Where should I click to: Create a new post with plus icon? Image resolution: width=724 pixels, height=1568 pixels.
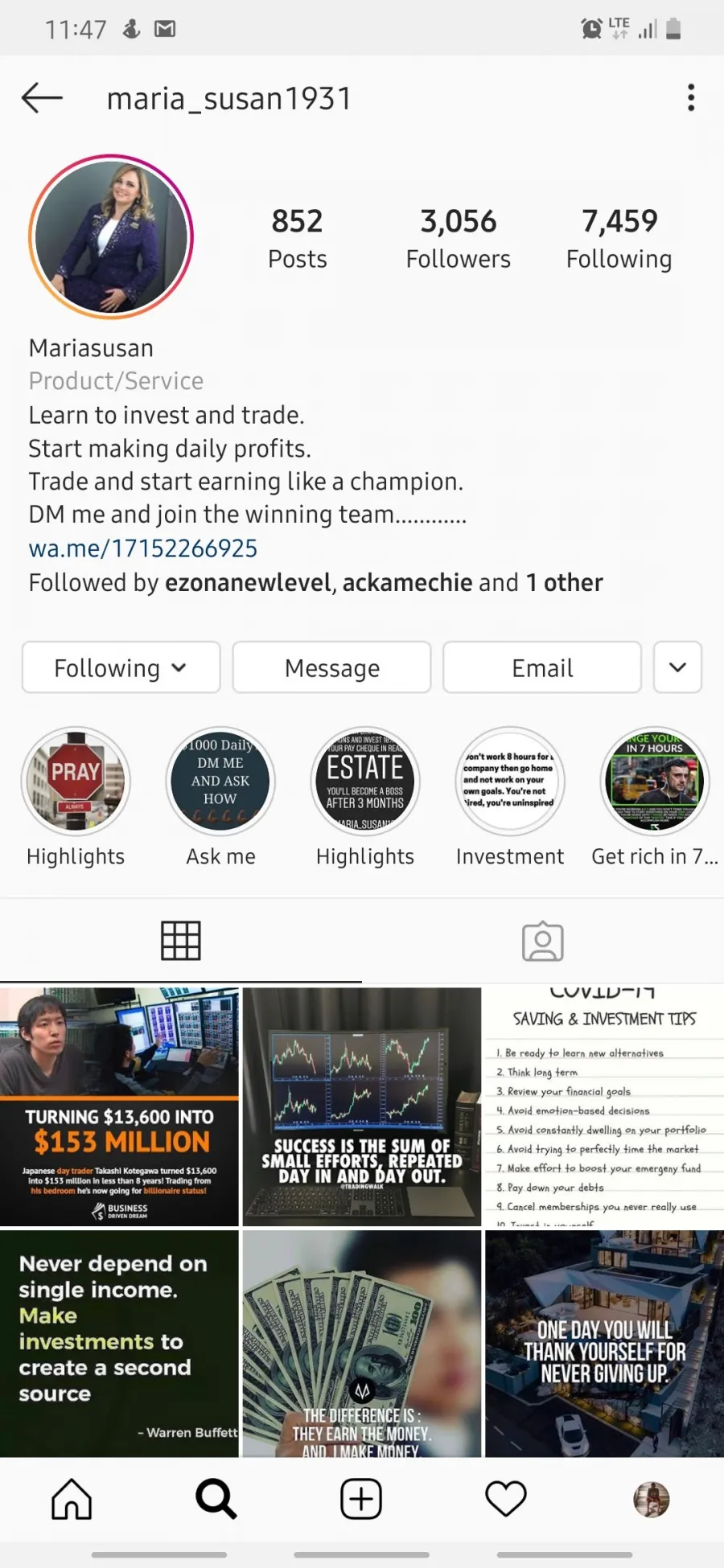click(361, 1500)
